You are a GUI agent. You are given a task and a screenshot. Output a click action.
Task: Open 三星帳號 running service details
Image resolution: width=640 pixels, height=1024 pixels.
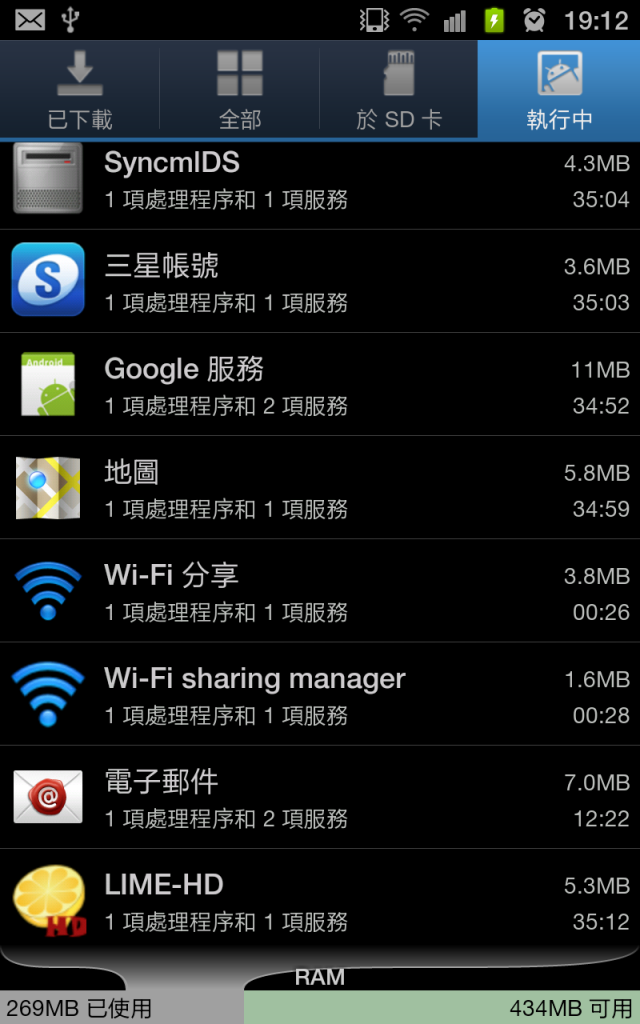tap(320, 282)
